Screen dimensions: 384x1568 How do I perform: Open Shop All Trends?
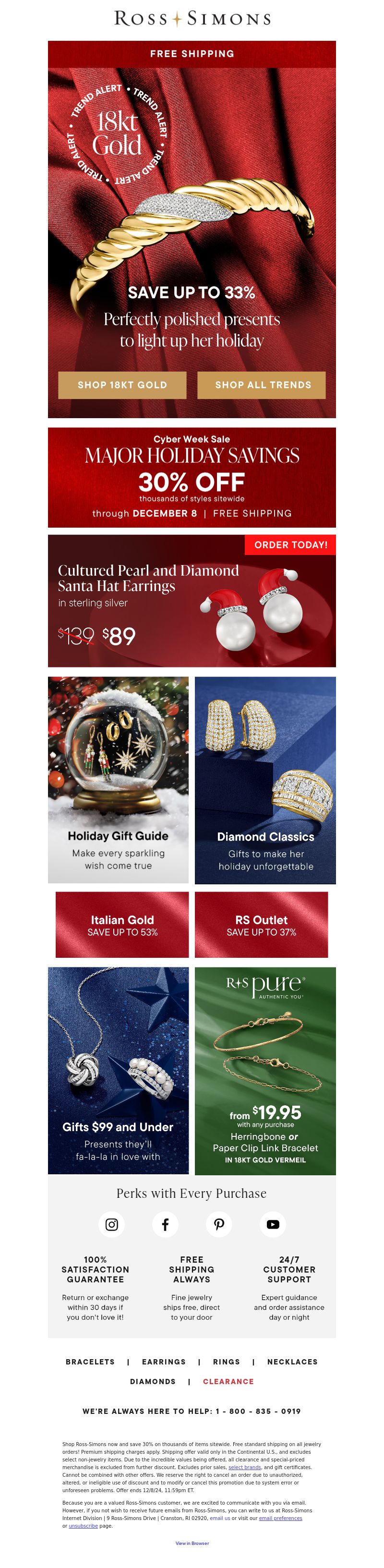click(261, 385)
